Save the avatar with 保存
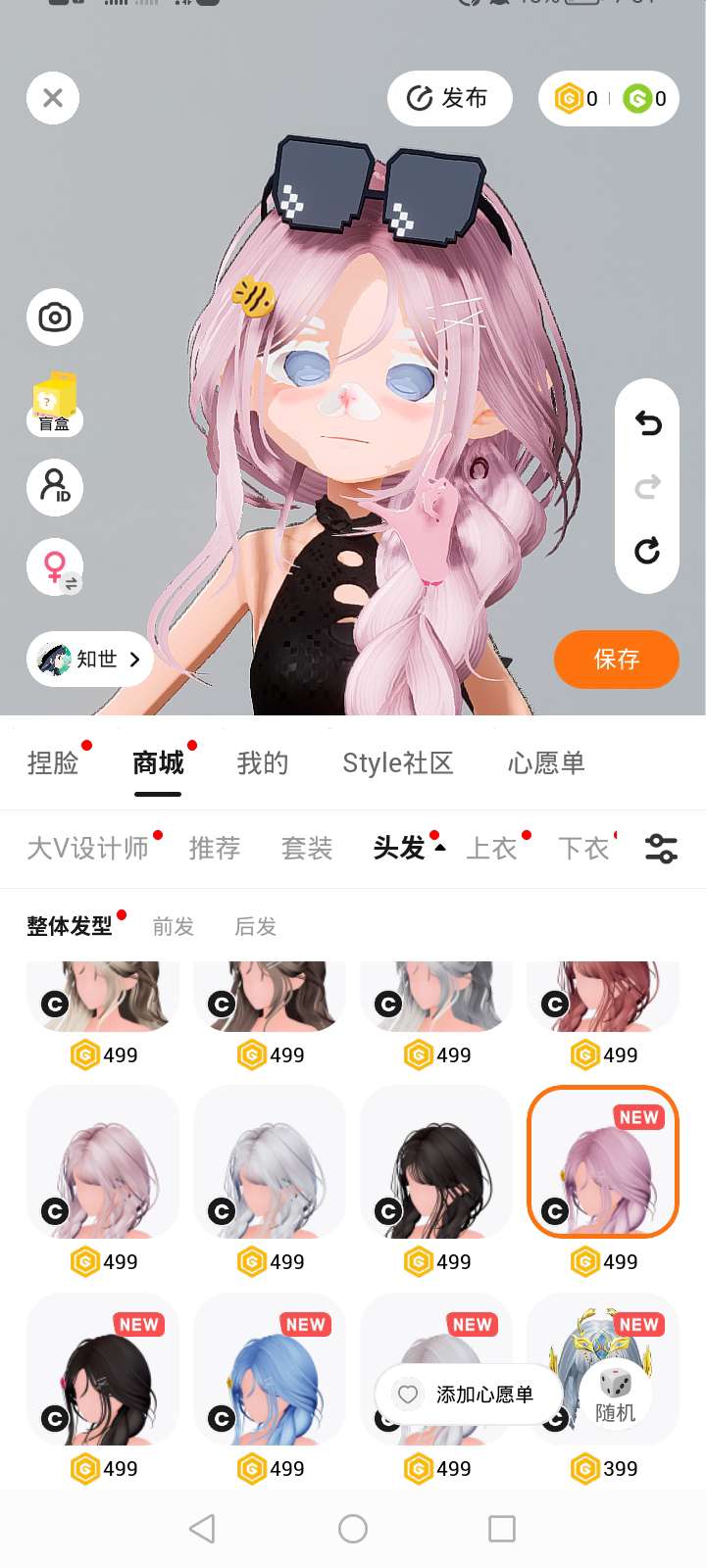This screenshot has height=1568, width=706. pyautogui.click(x=616, y=659)
